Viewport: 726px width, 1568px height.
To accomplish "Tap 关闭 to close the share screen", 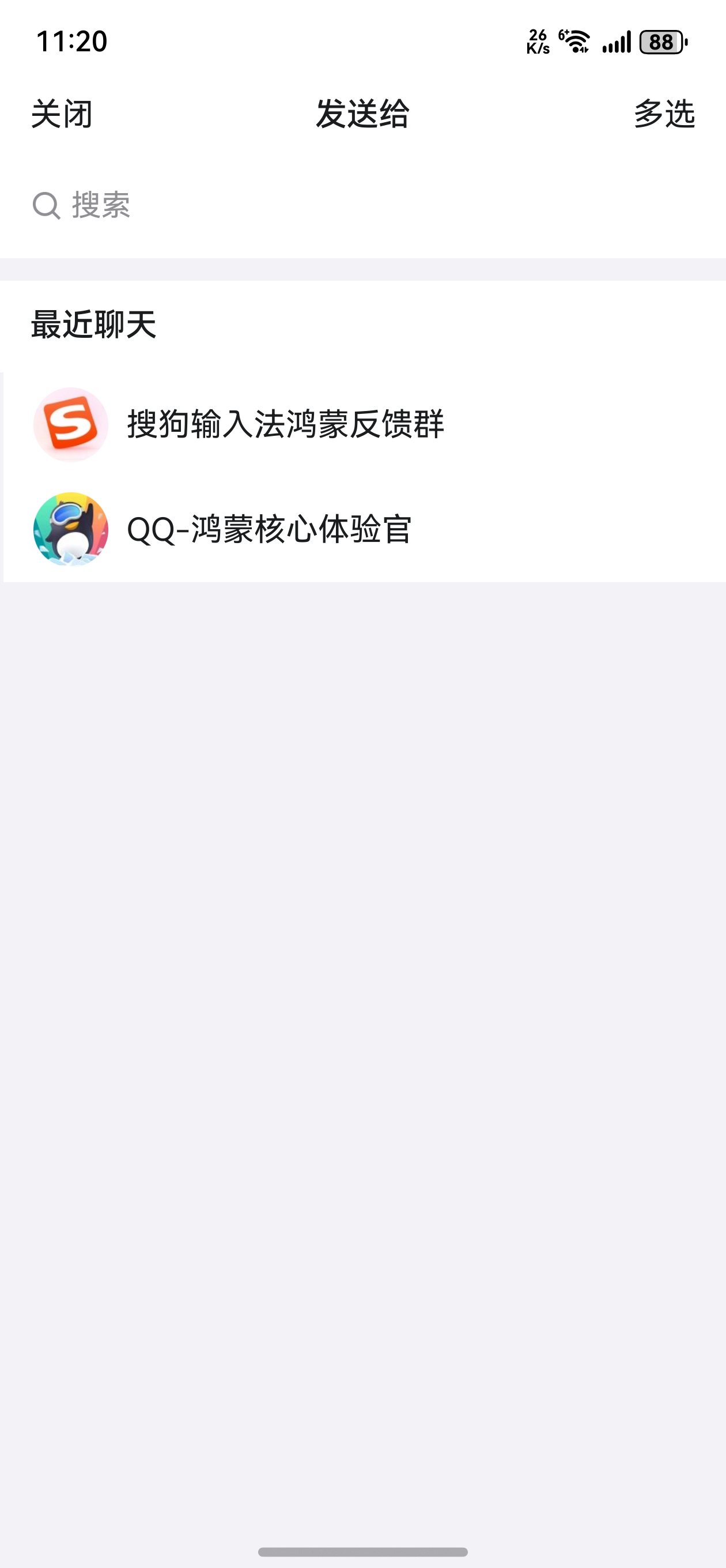I will 62,114.
